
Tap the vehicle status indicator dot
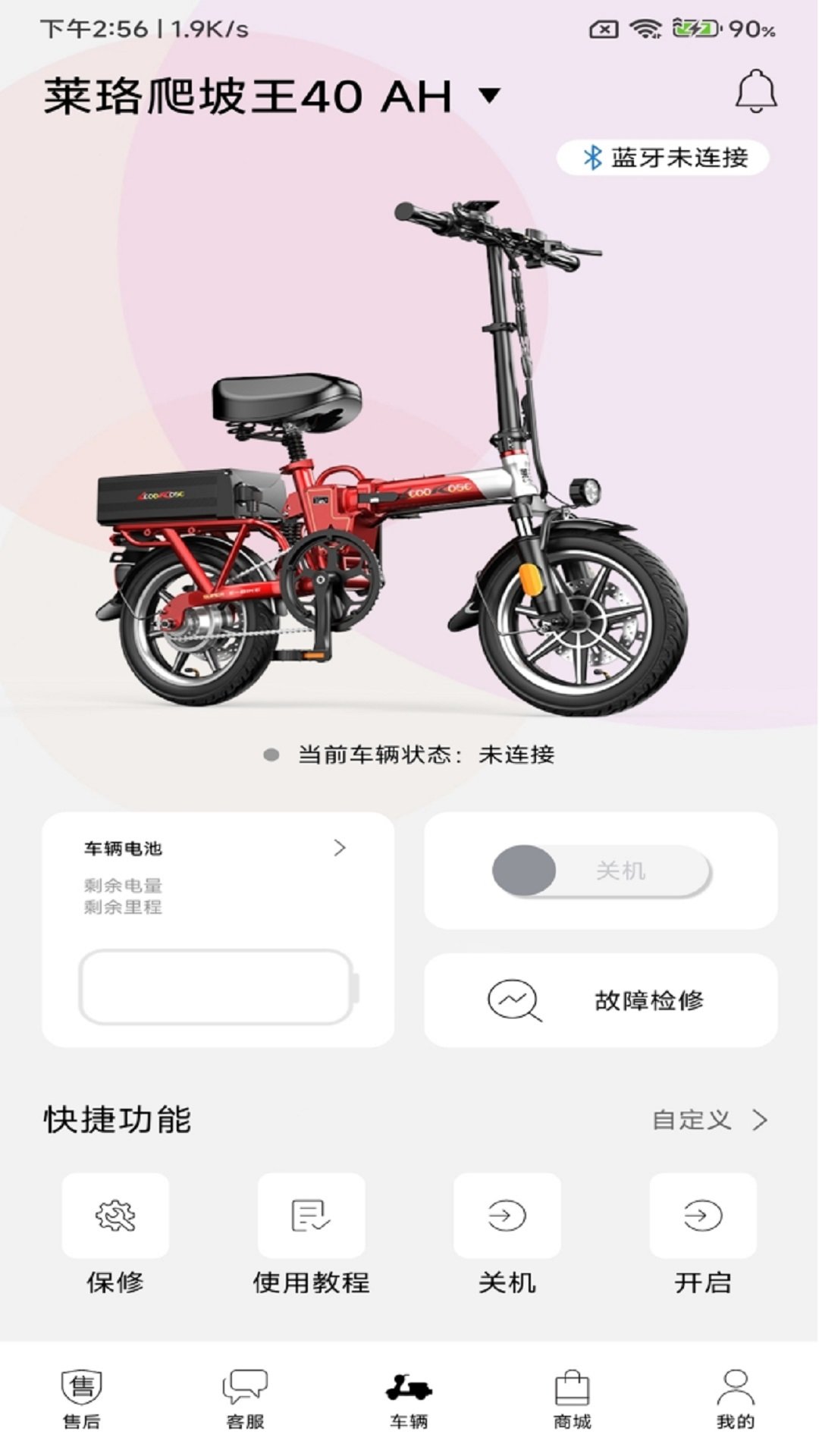tap(269, 754)
